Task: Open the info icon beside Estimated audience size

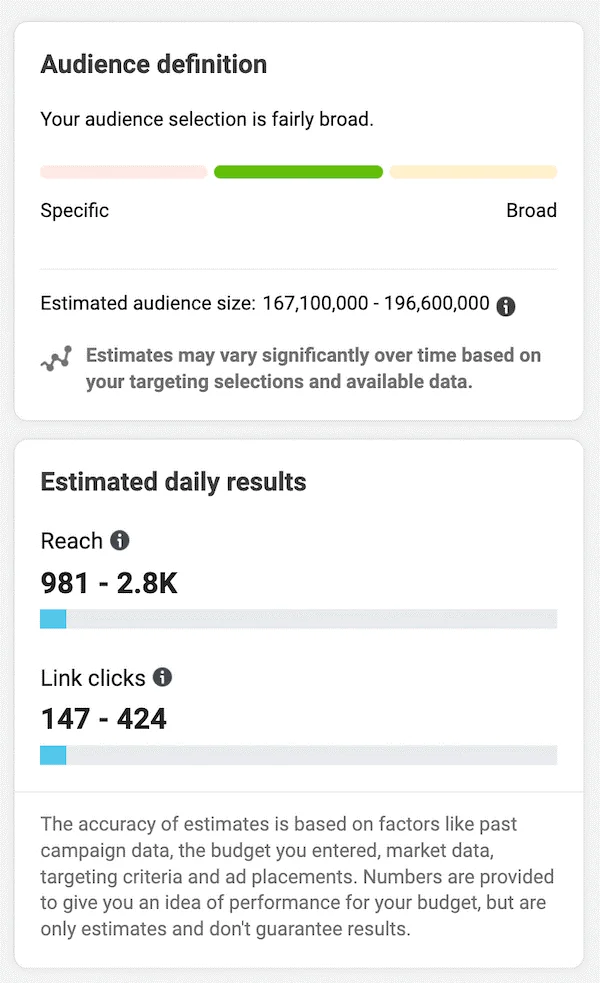Action: click(506, 306)
